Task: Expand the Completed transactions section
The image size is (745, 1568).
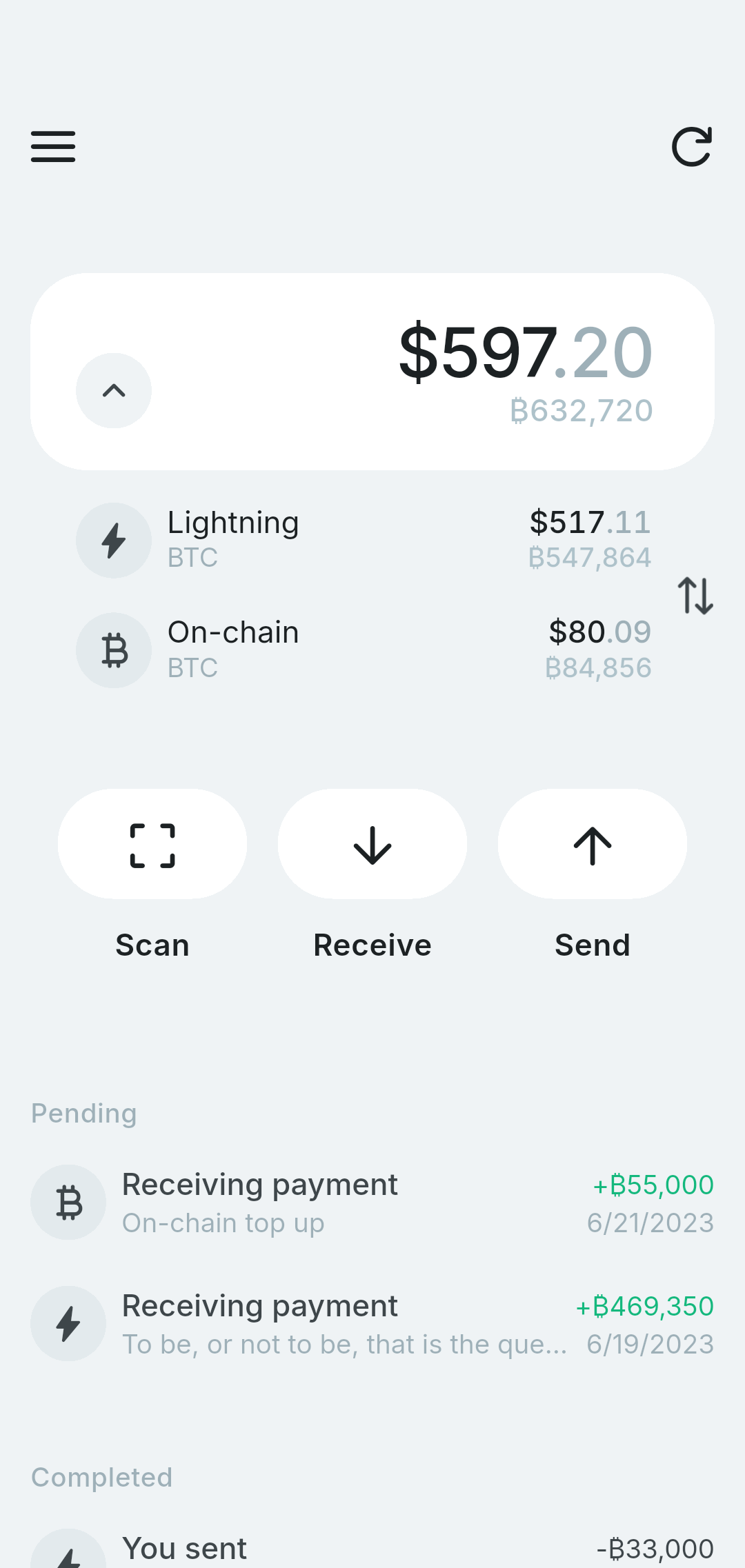Action: pyautogui.click(x=101, y=1477)
